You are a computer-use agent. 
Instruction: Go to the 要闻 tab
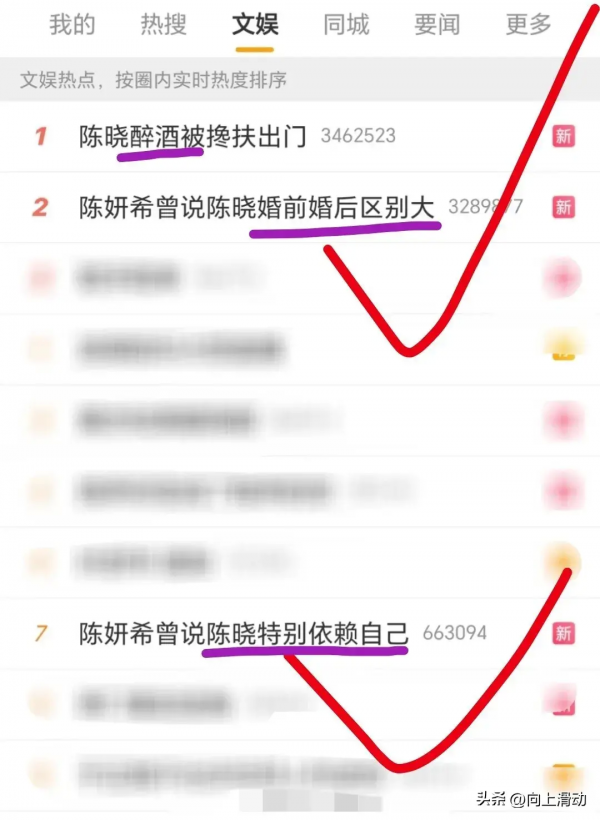pos(437,24)
